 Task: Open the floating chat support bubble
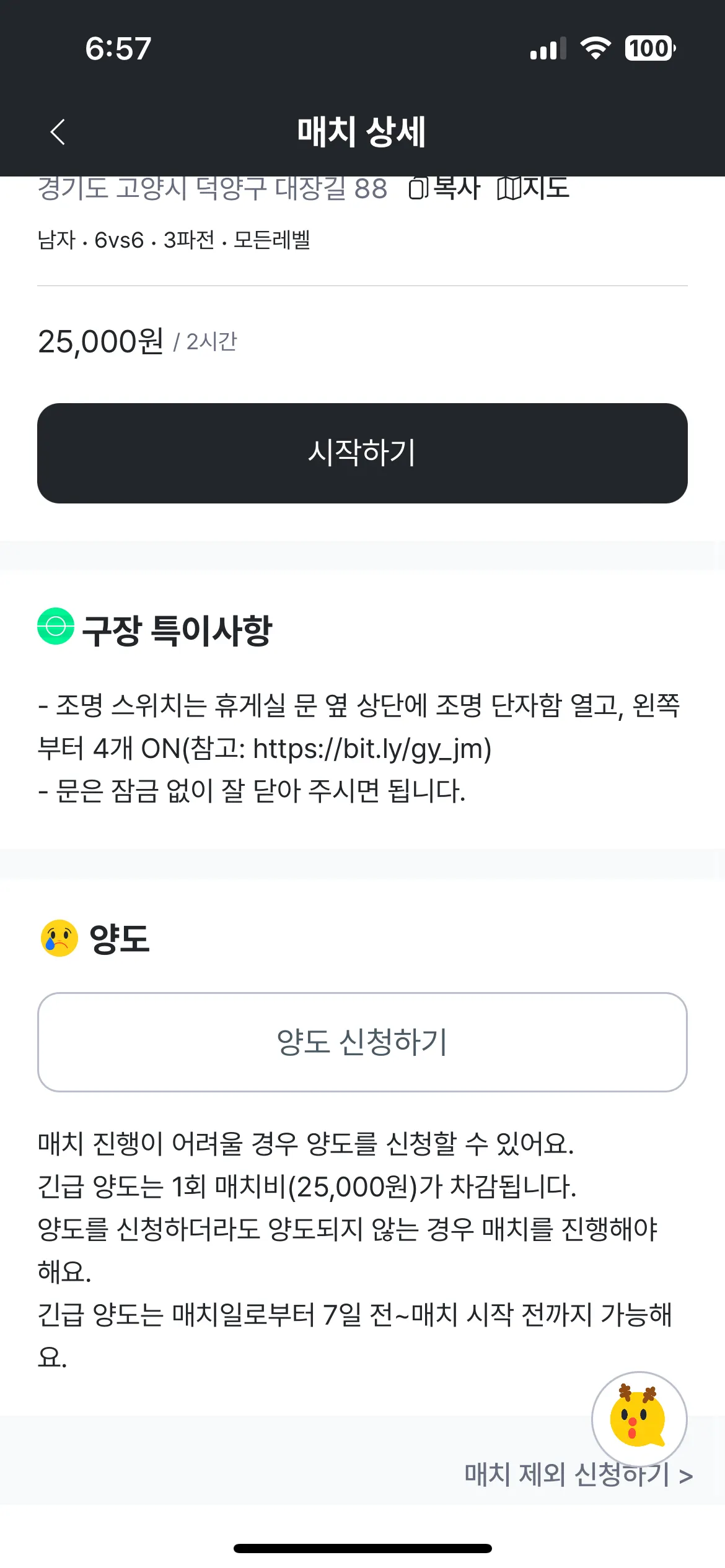639,1418
